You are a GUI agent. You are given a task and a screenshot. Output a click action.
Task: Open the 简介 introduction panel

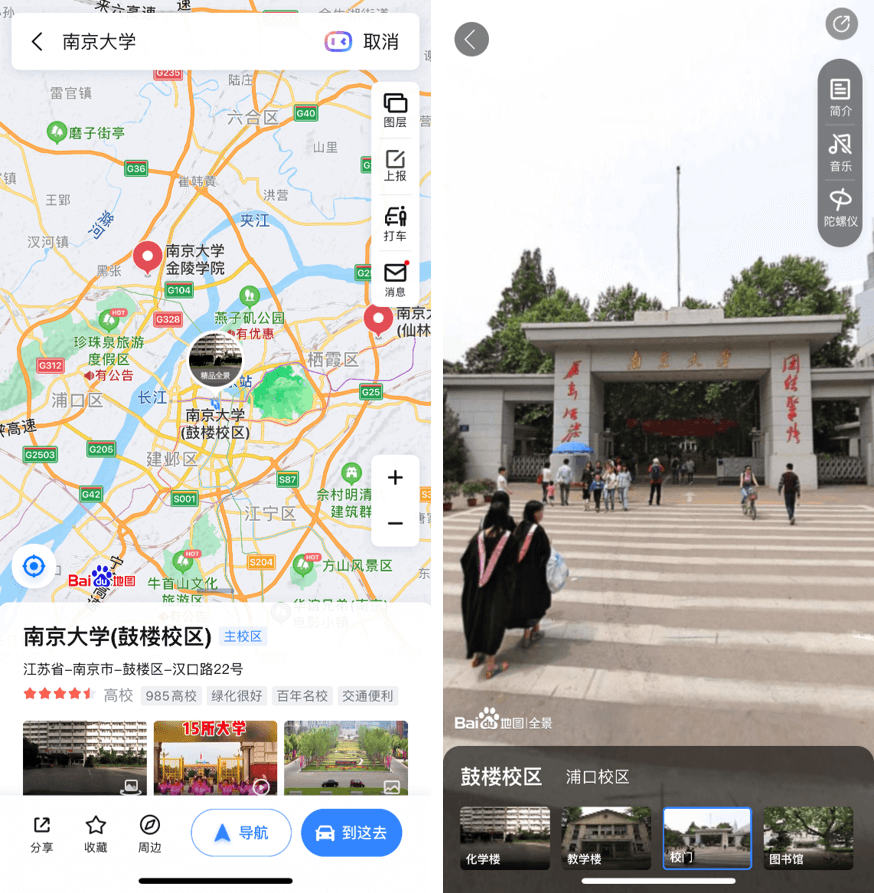(840, 98)
